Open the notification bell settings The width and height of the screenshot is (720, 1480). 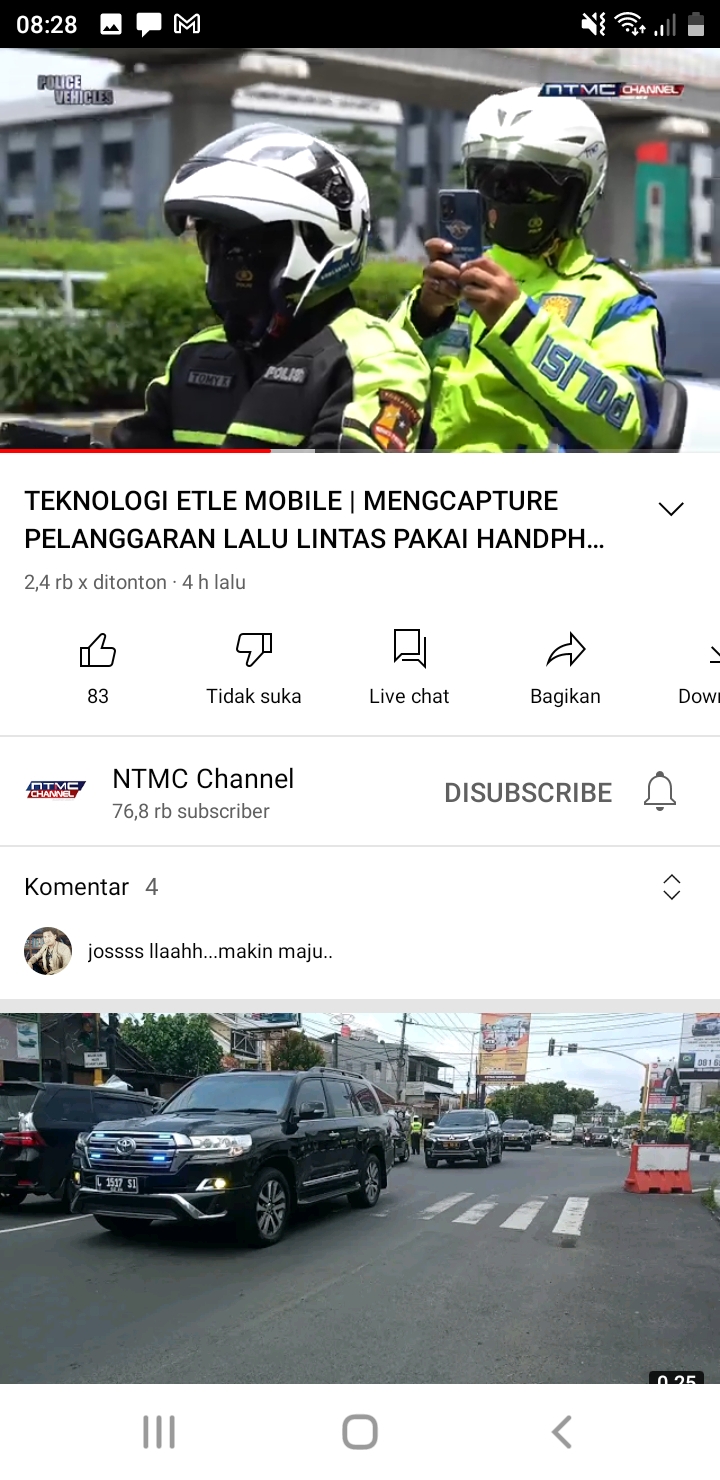(660, 792)
